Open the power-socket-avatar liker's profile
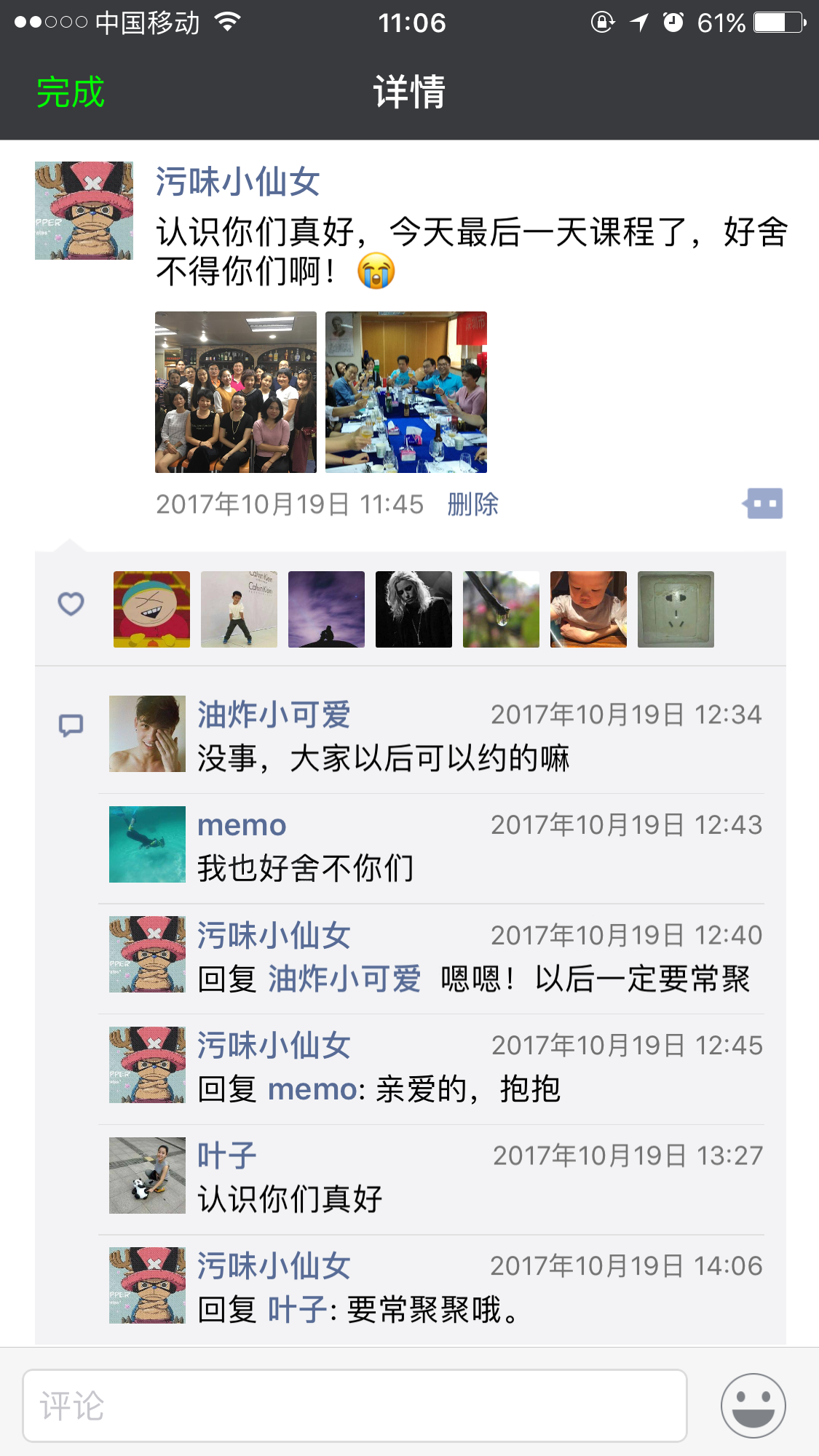819x1456 pixels. click(x=676, y=609)
